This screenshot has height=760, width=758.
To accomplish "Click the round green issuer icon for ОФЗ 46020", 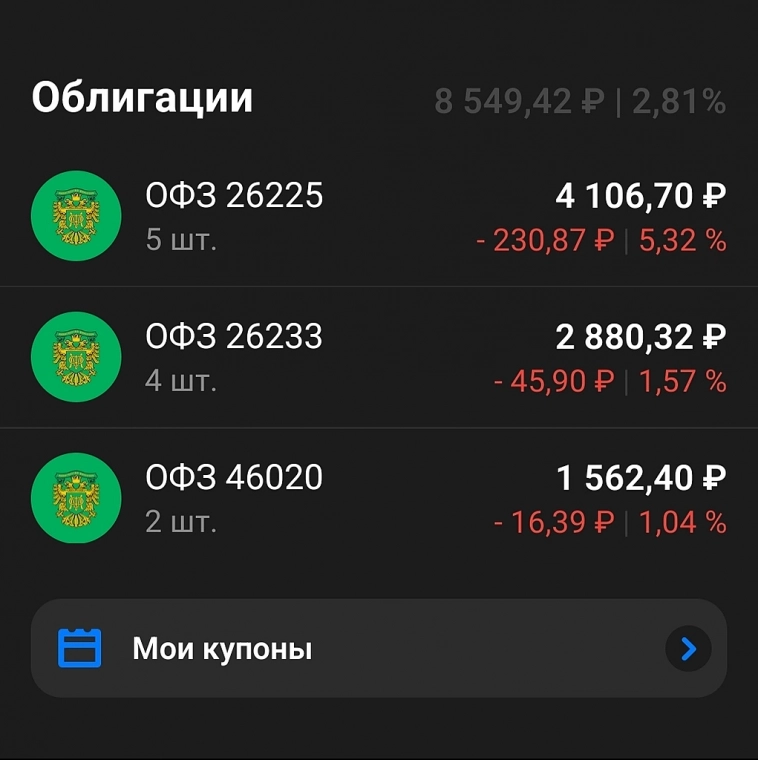I will coord(76,498).
